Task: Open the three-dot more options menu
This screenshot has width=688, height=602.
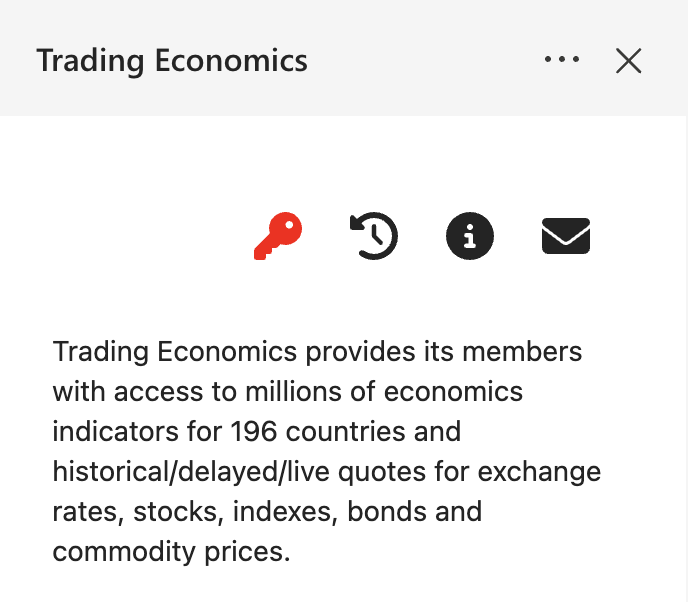Action: pyautogui.click(x=562, y=60)
